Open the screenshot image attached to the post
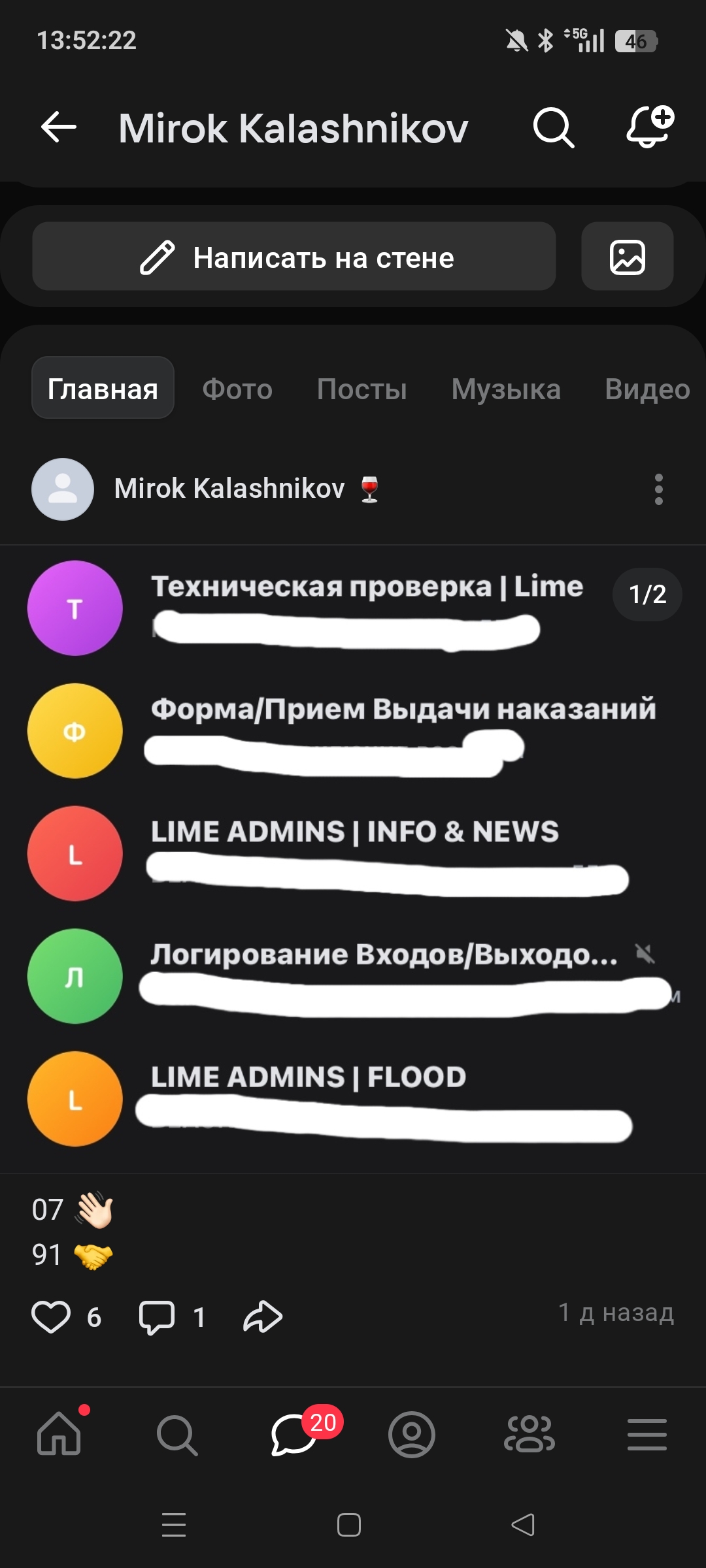The height and width of the screenshot is (1568, 706). (353, 856)
